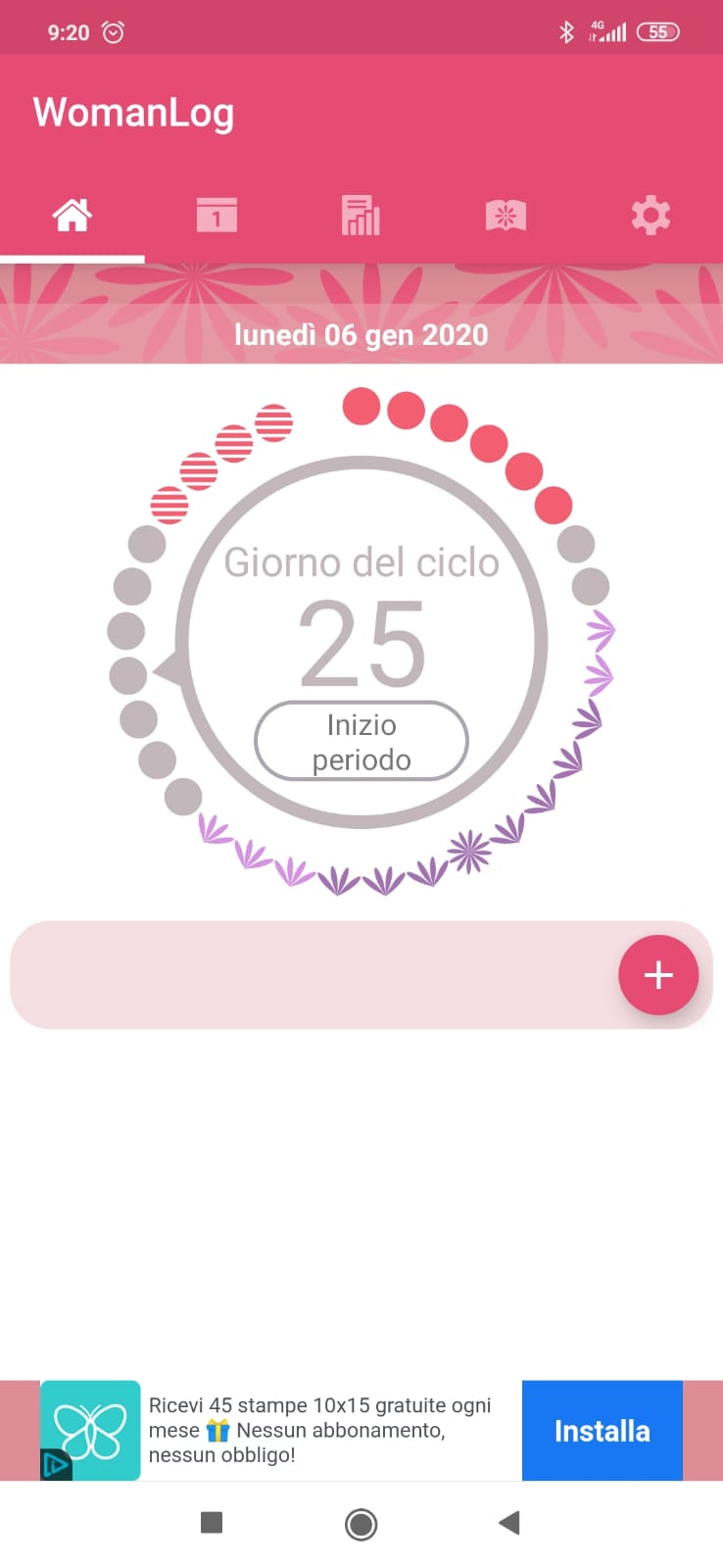The width and height of the screenshot is (723, 1568).
Task: Tap Installa on the ad banner
Action: tap(602, 1431)
